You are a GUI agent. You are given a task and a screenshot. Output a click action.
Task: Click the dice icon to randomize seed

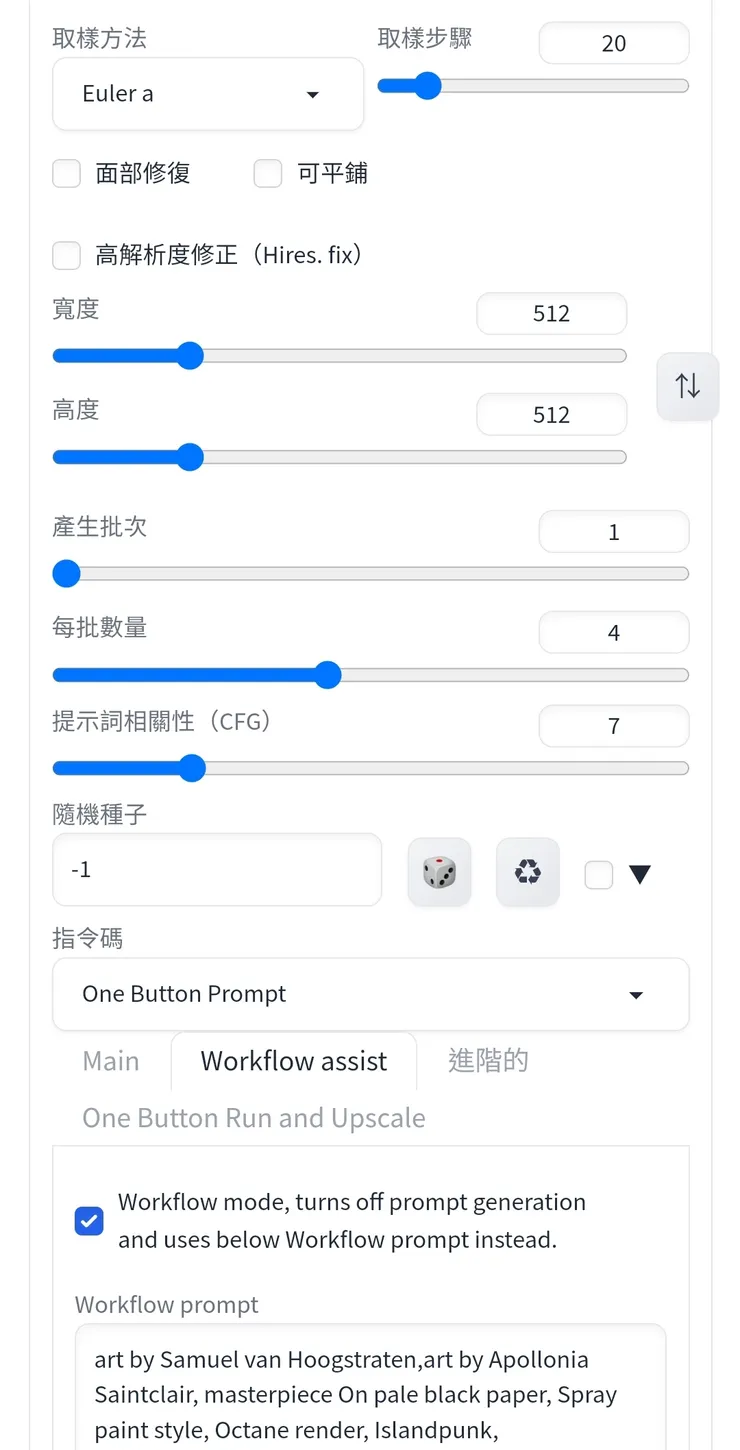click(440, 870)
